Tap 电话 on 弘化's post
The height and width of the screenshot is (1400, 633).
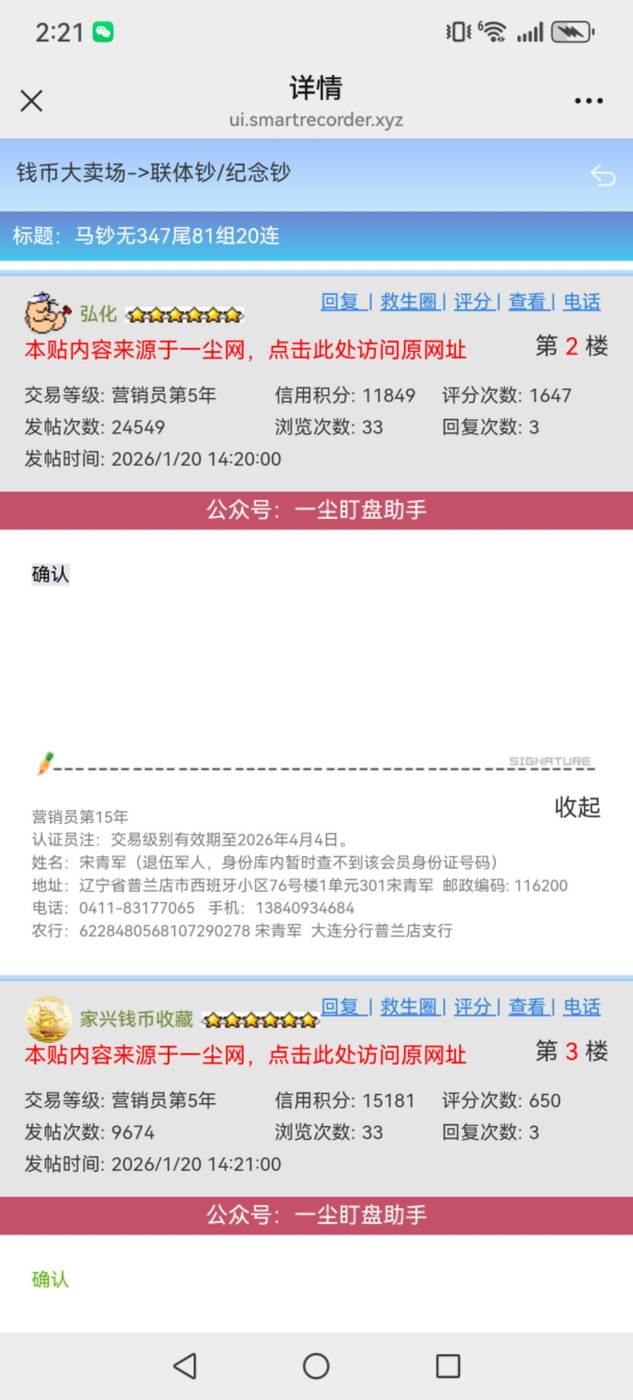click(582, 302)
